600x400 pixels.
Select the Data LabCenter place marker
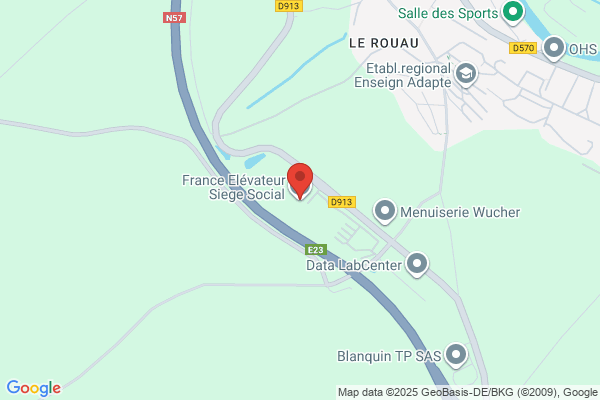(417, 264)
